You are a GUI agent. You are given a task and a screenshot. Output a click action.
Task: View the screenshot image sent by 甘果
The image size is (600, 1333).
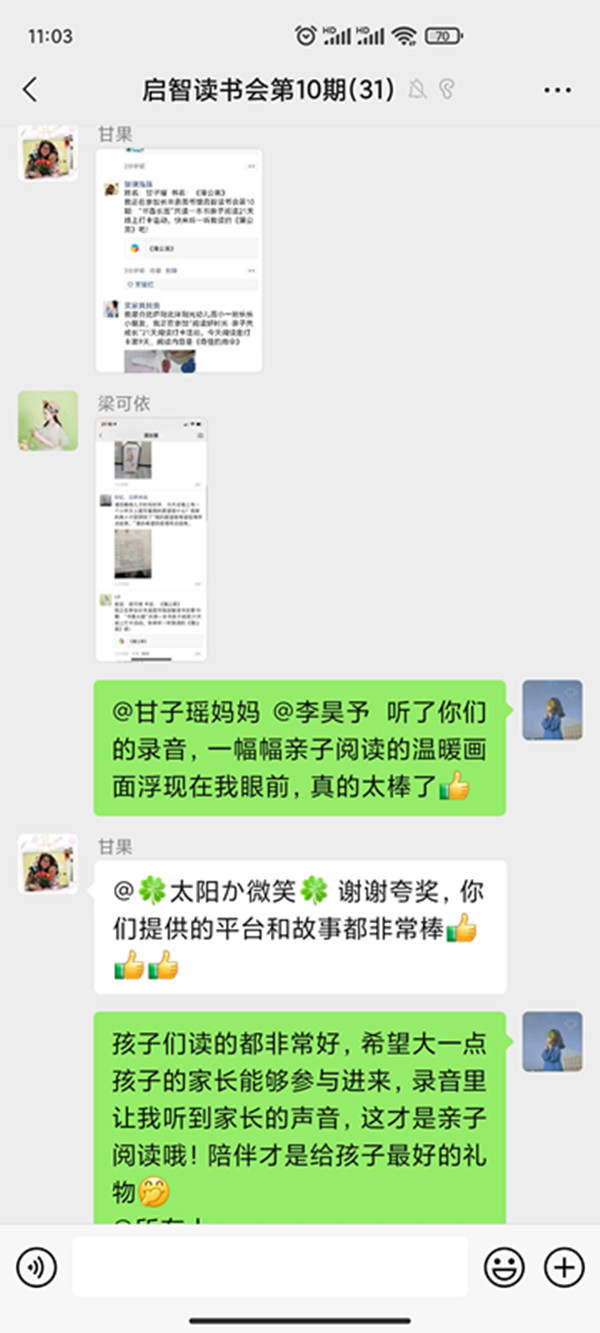[179, 260]
